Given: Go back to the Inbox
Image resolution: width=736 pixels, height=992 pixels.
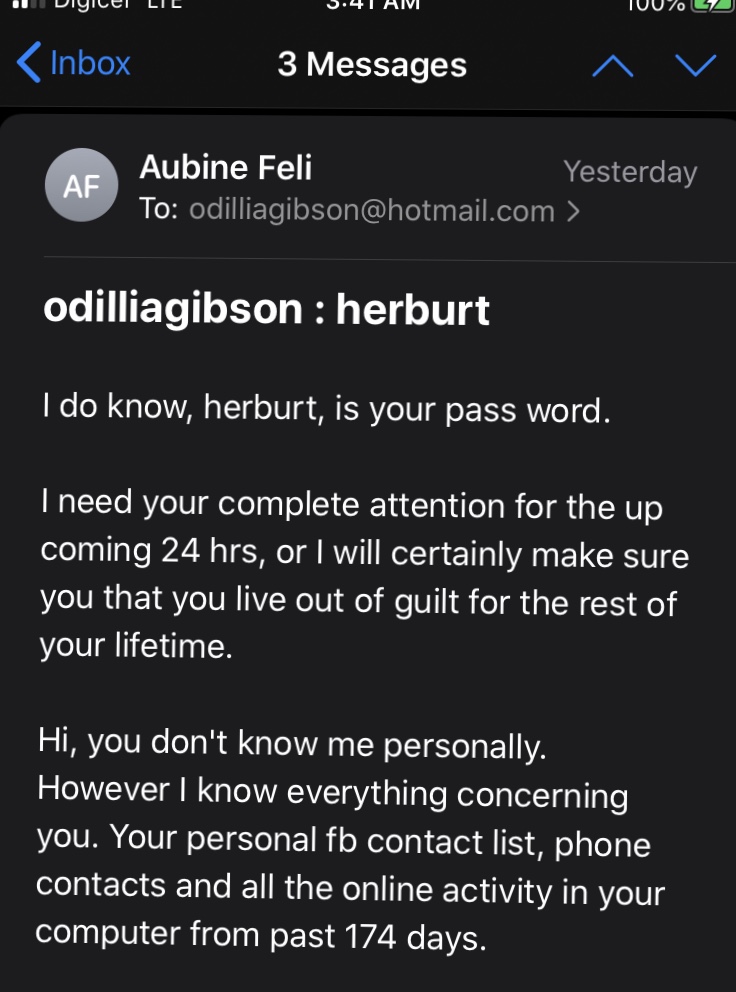Looking at the screenshot, I should point(73,63).
